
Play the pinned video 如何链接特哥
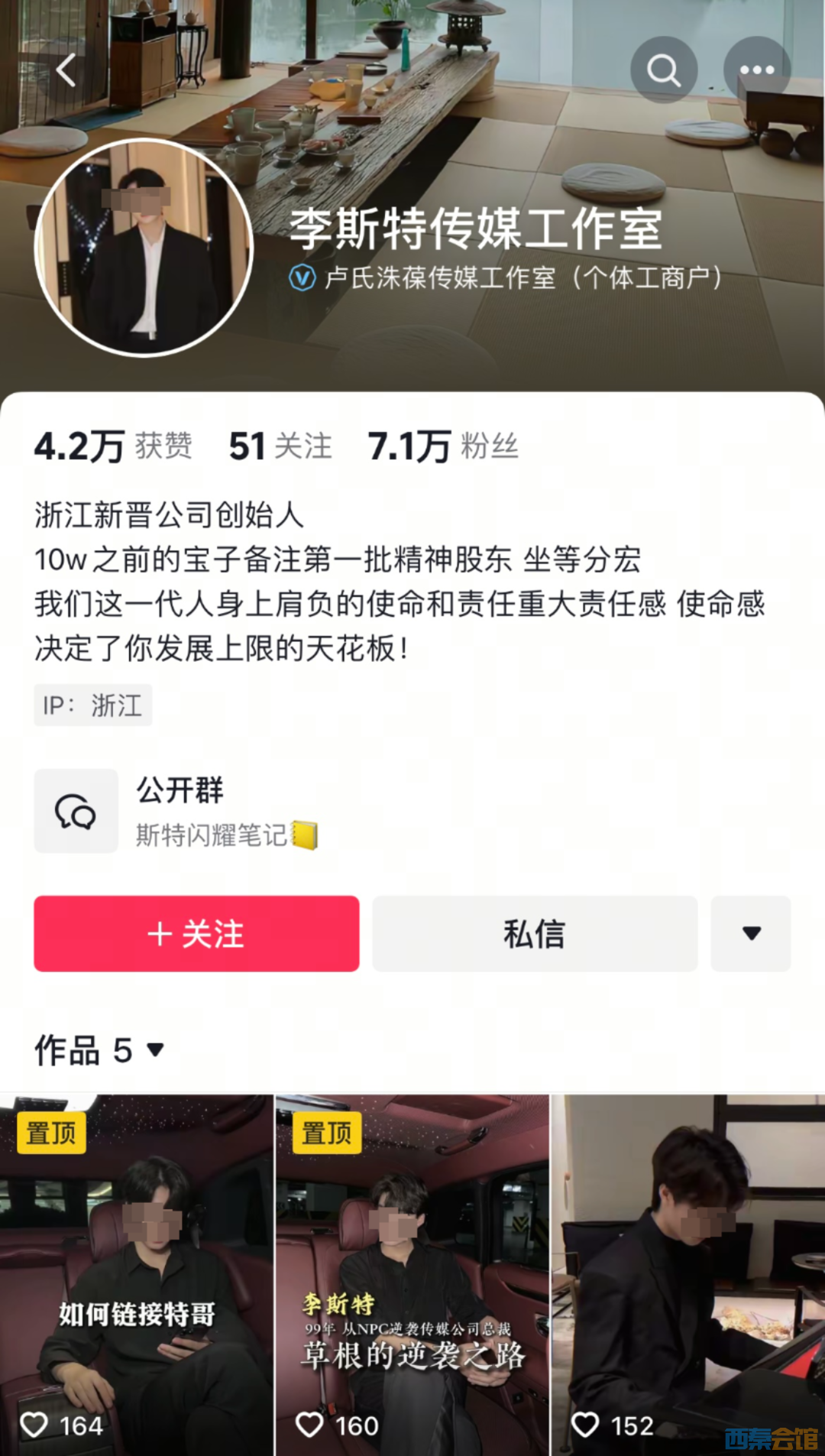click(136, 1275)
